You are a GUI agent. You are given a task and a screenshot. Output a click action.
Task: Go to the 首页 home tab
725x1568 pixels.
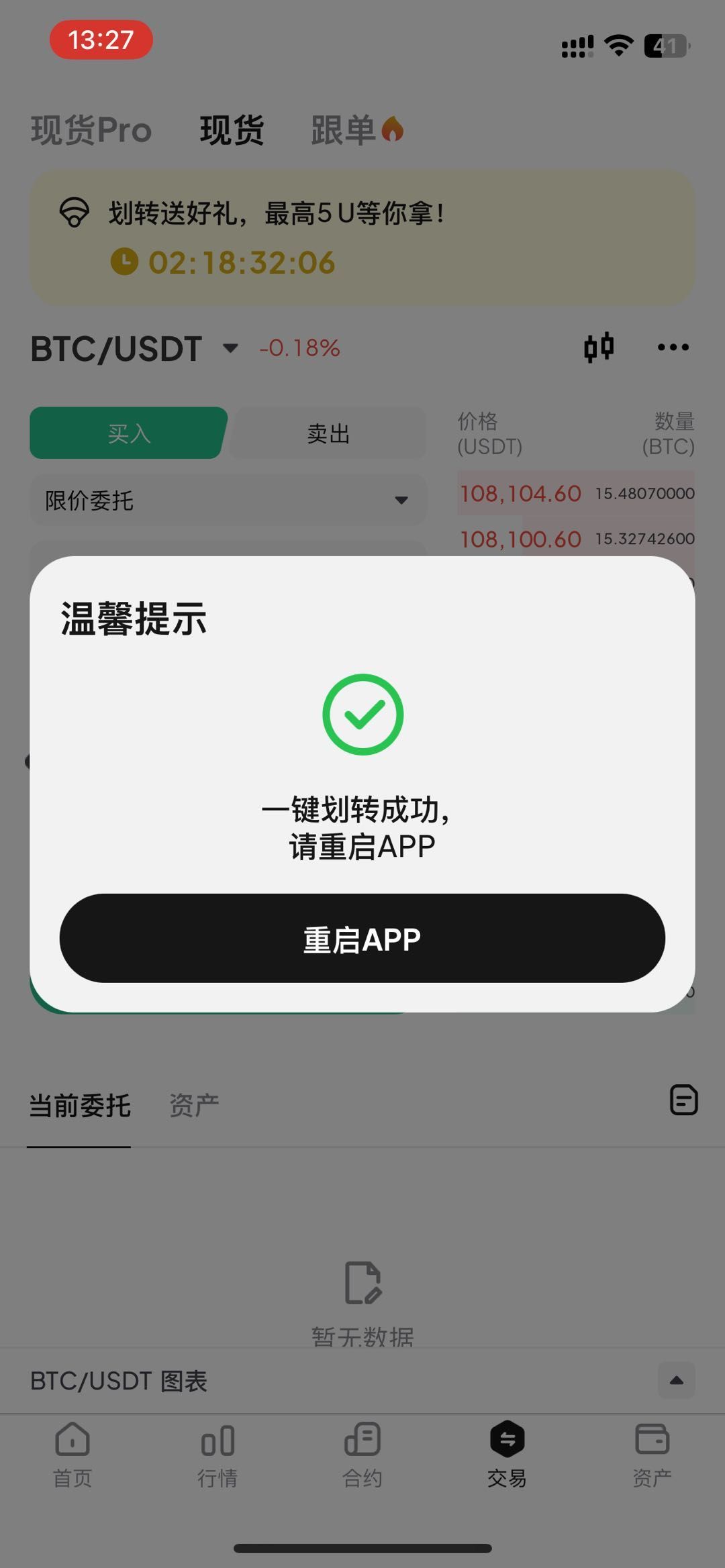coord(72,1453)
